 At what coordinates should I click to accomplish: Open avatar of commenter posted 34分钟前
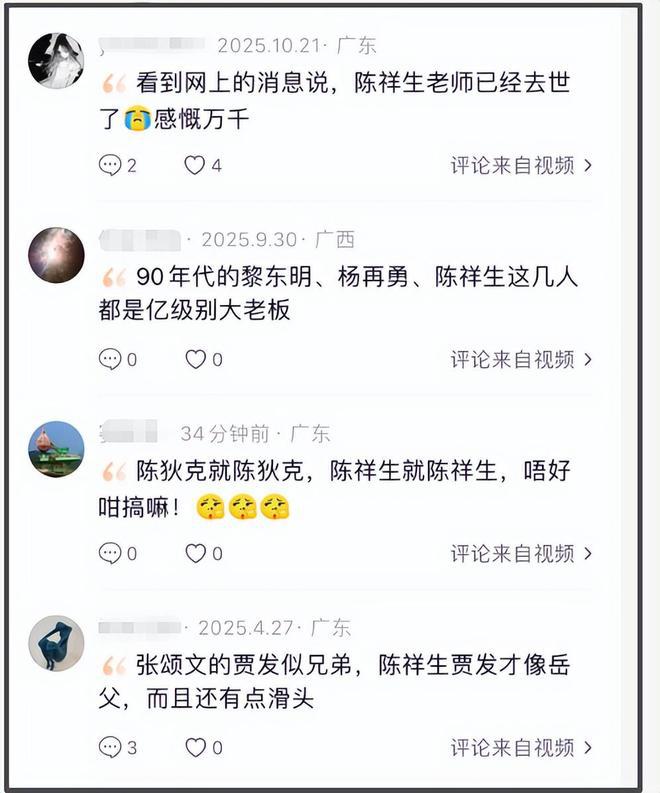click(56, 449)
